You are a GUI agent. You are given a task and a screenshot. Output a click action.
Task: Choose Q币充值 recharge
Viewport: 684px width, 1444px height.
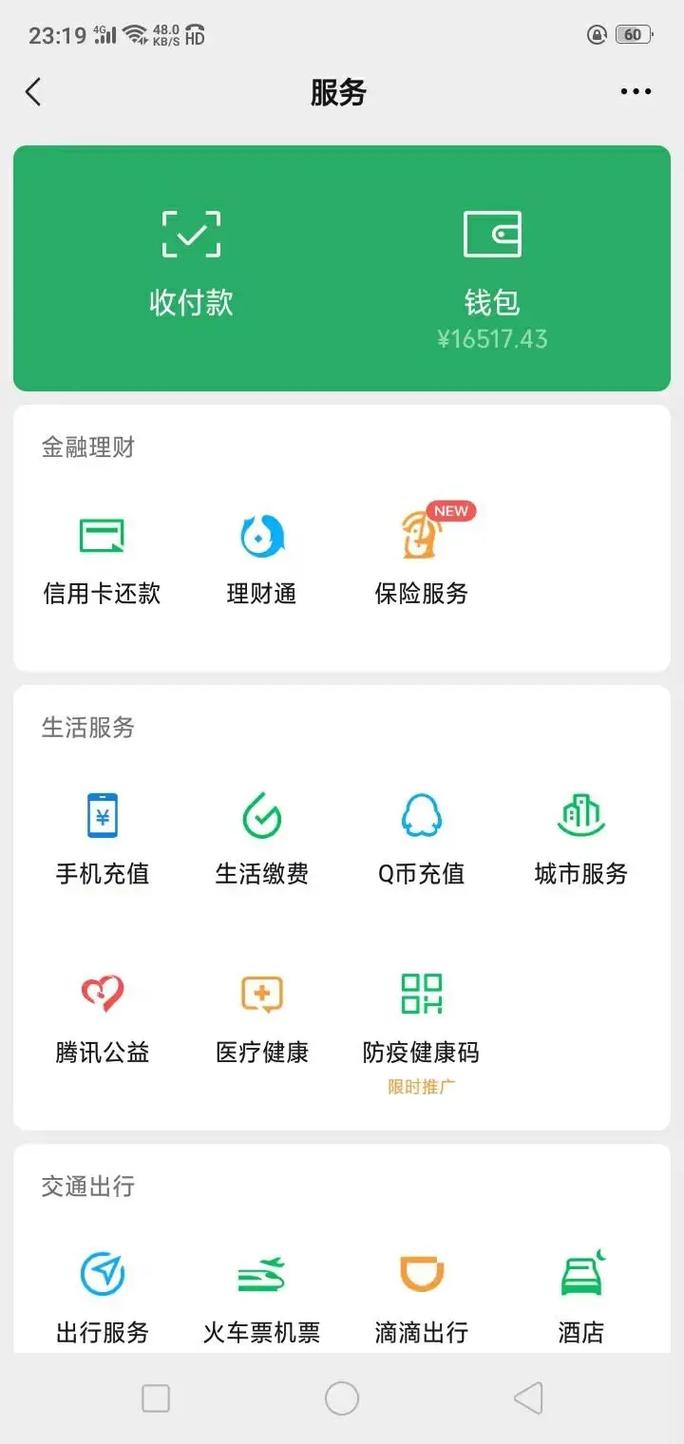coord(422,838)
